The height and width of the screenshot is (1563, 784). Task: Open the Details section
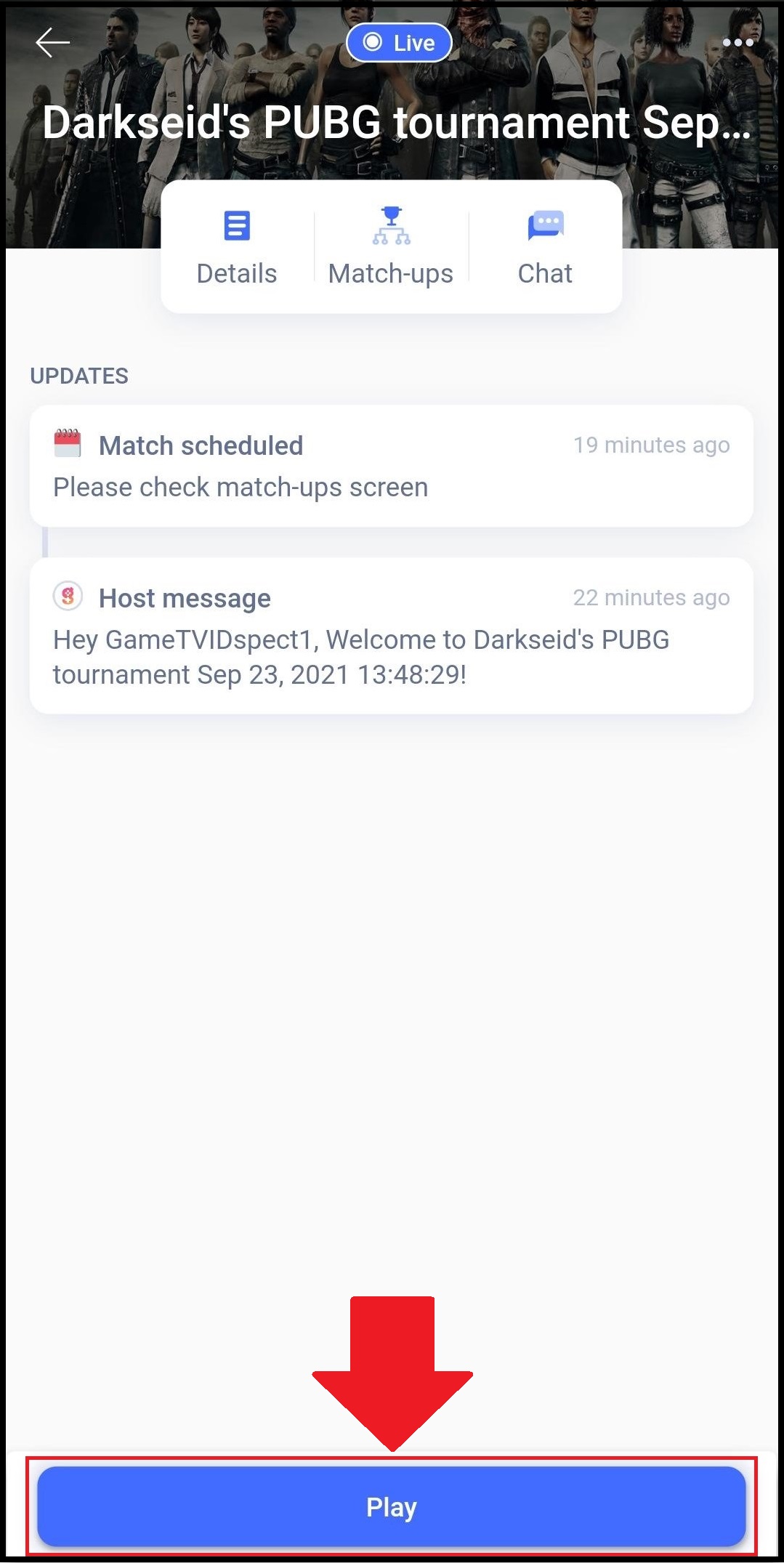tap(237, 247)
